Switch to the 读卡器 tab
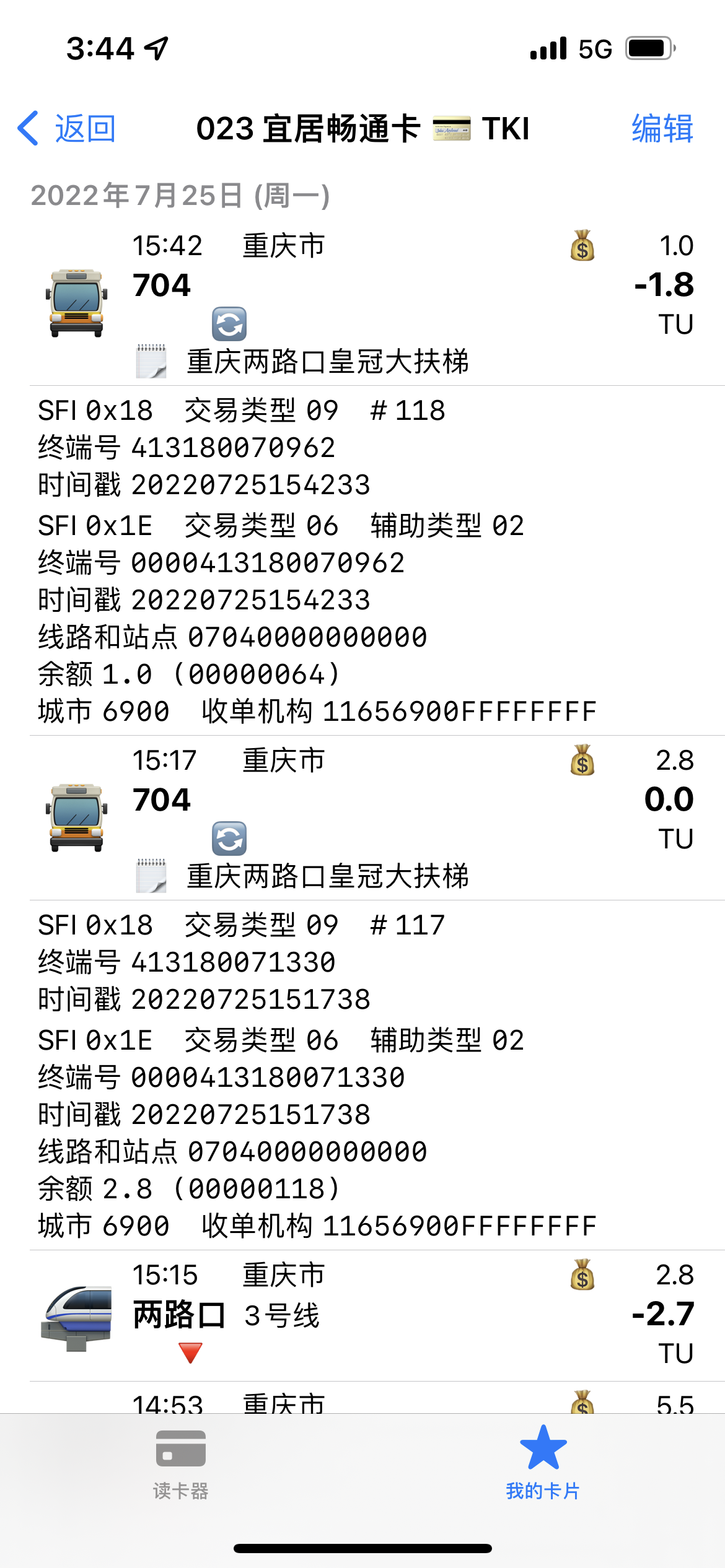This screenshot has height=1568, width=725. (x=180, y=1463)
